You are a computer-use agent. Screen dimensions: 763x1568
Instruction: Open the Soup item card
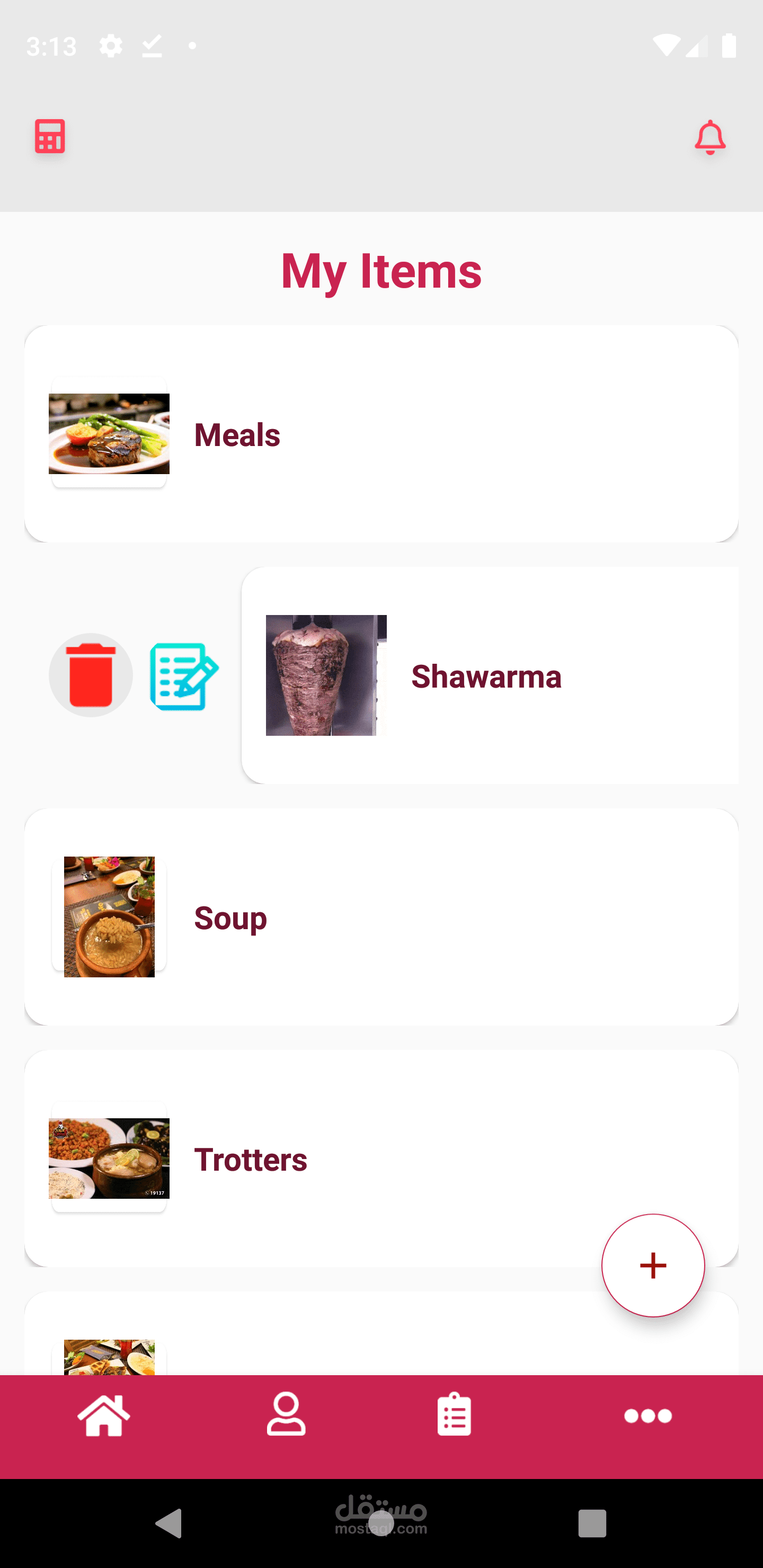(381, 916)
